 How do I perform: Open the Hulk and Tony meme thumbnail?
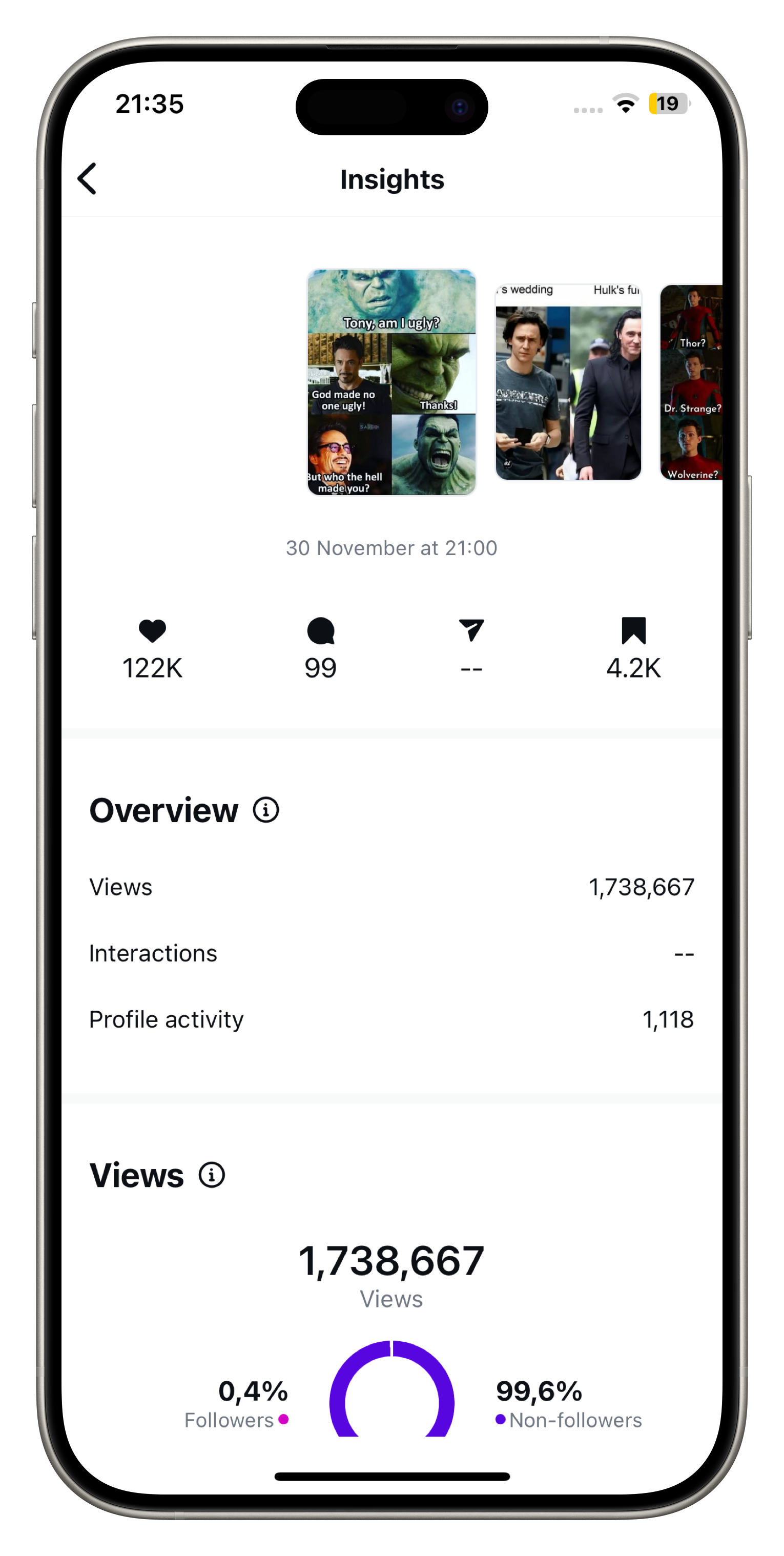[391, 382]
